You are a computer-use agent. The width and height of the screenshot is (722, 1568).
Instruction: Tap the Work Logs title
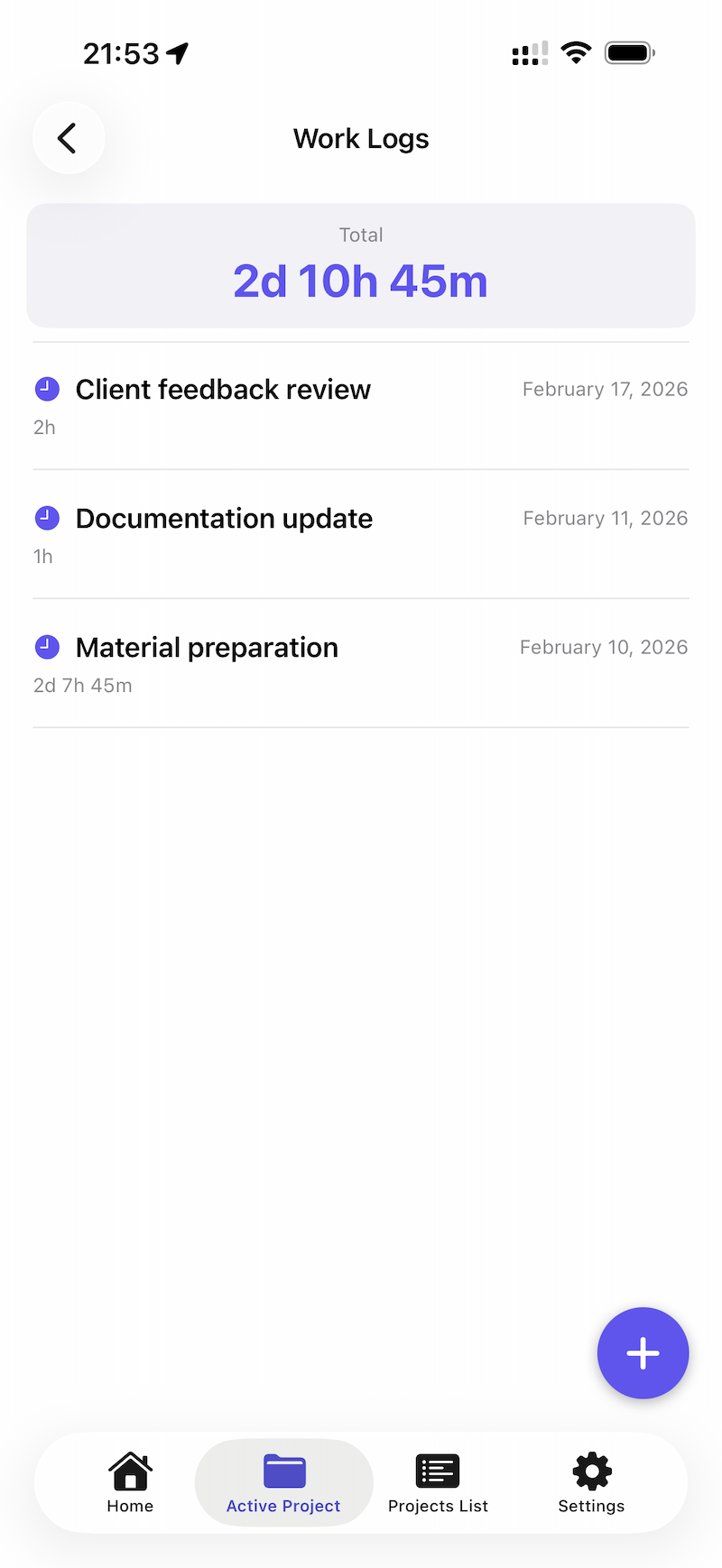(361, 138)
